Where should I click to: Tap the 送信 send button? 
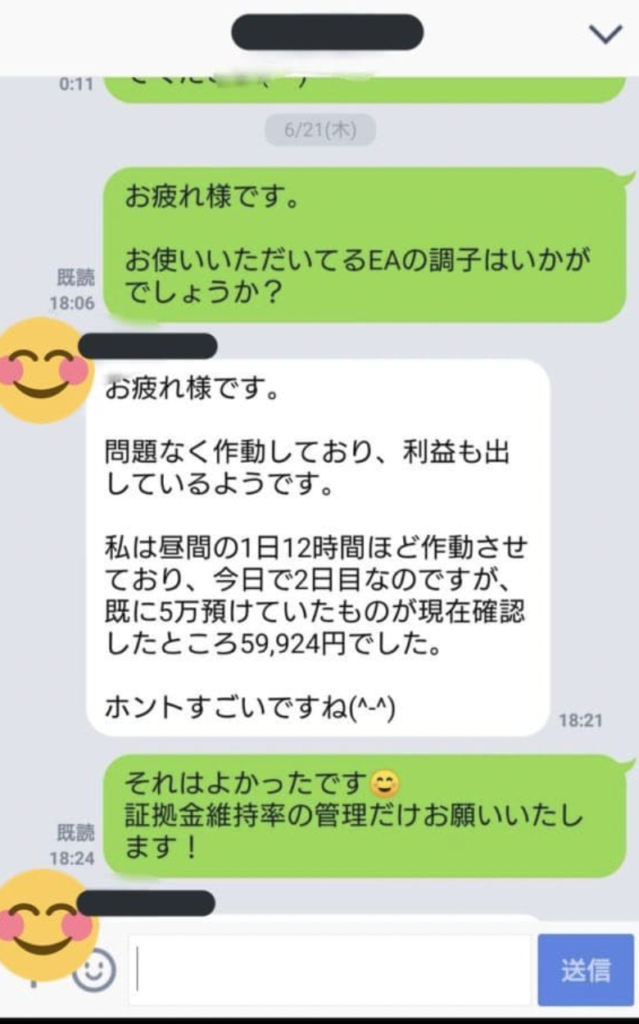click(x=586, y=970)
